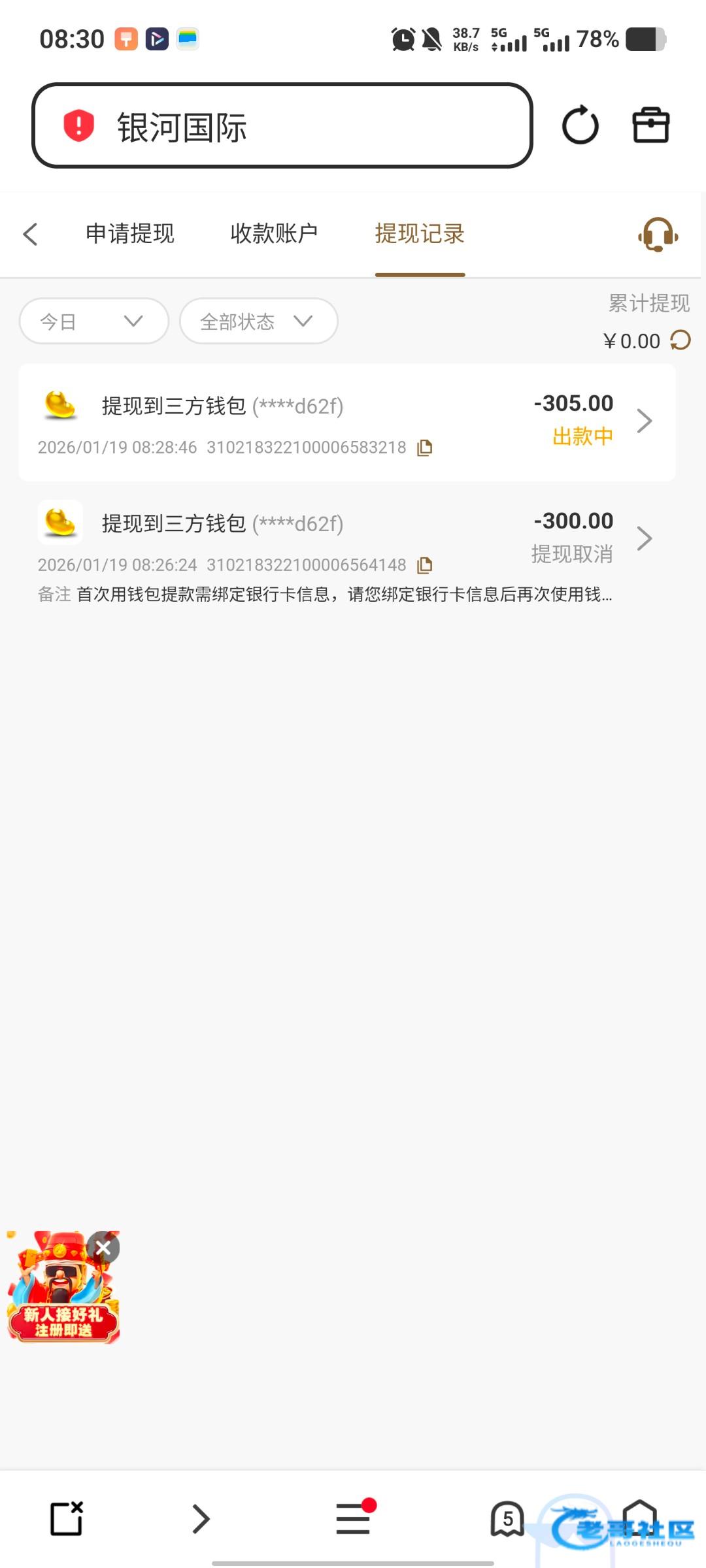The height and width of the screenshot is (1568, 706).
Task: Open the -305.00 出款中 withdrawal record
Action: [x=346, y=422]
